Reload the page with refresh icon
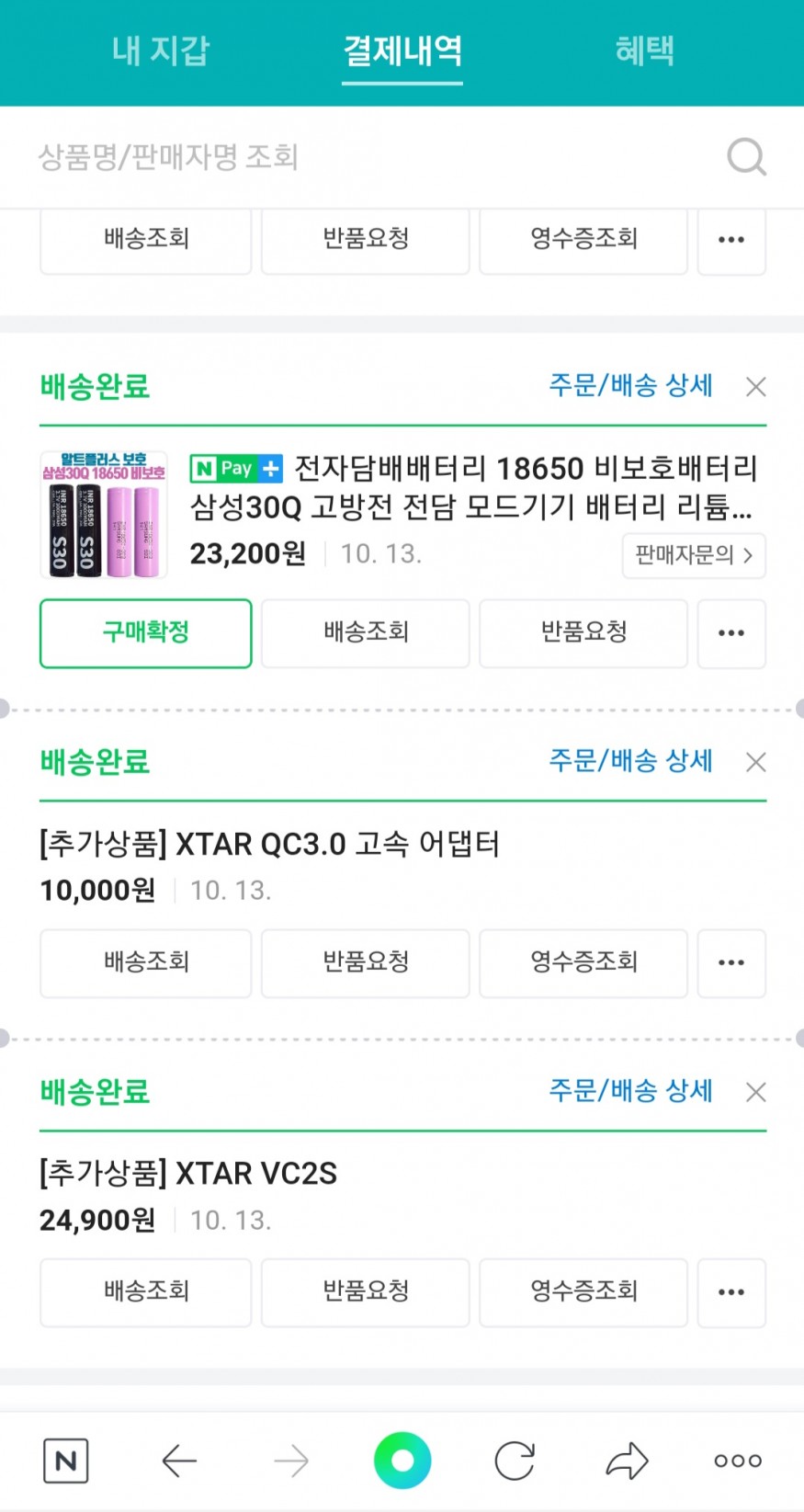This screenshot has height=1512, width=804. pos(515,1461)
